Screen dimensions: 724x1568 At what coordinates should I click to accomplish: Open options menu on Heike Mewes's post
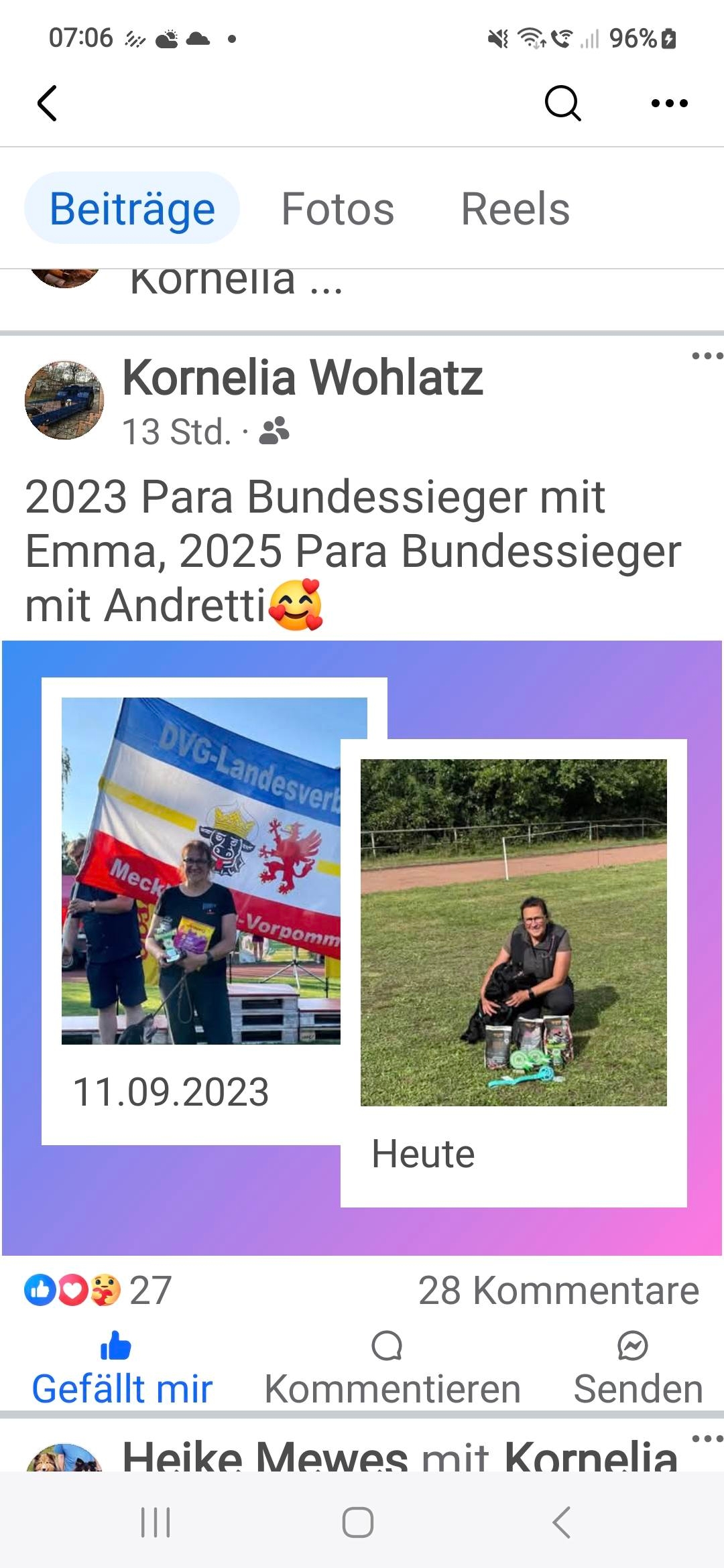tap(706, 1439)
